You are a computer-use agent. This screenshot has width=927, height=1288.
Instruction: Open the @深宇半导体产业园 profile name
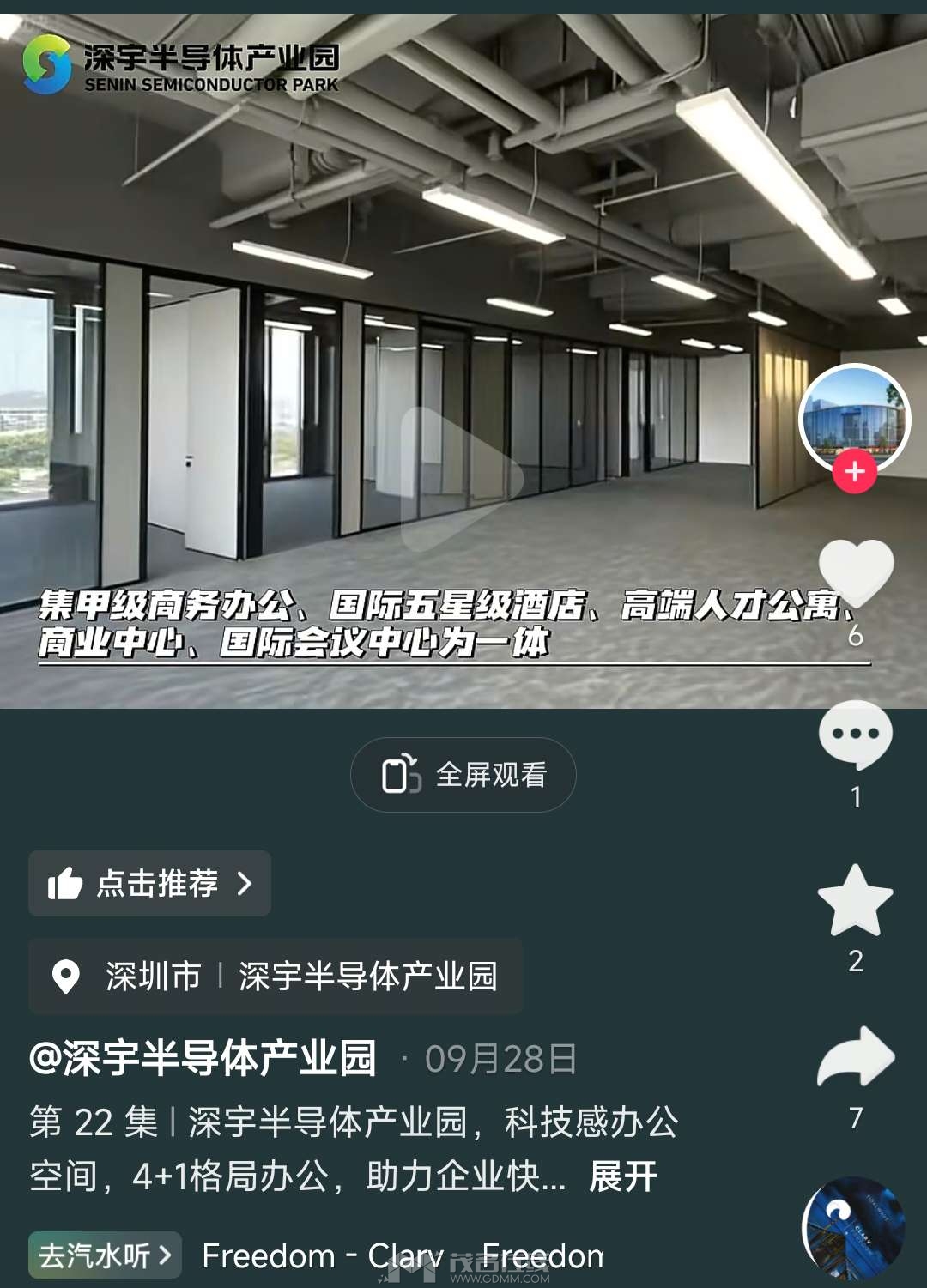203,1058
